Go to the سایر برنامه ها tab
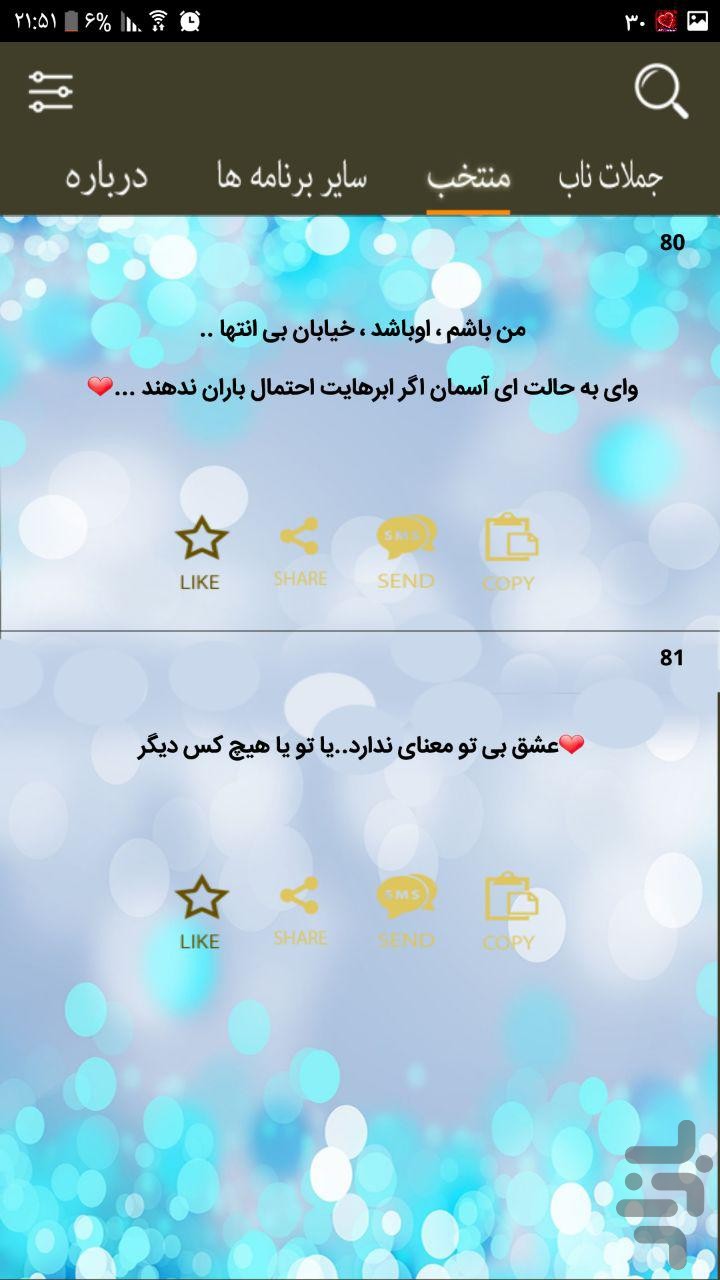Screen dimensions: 720x1280 click(292, 177)
